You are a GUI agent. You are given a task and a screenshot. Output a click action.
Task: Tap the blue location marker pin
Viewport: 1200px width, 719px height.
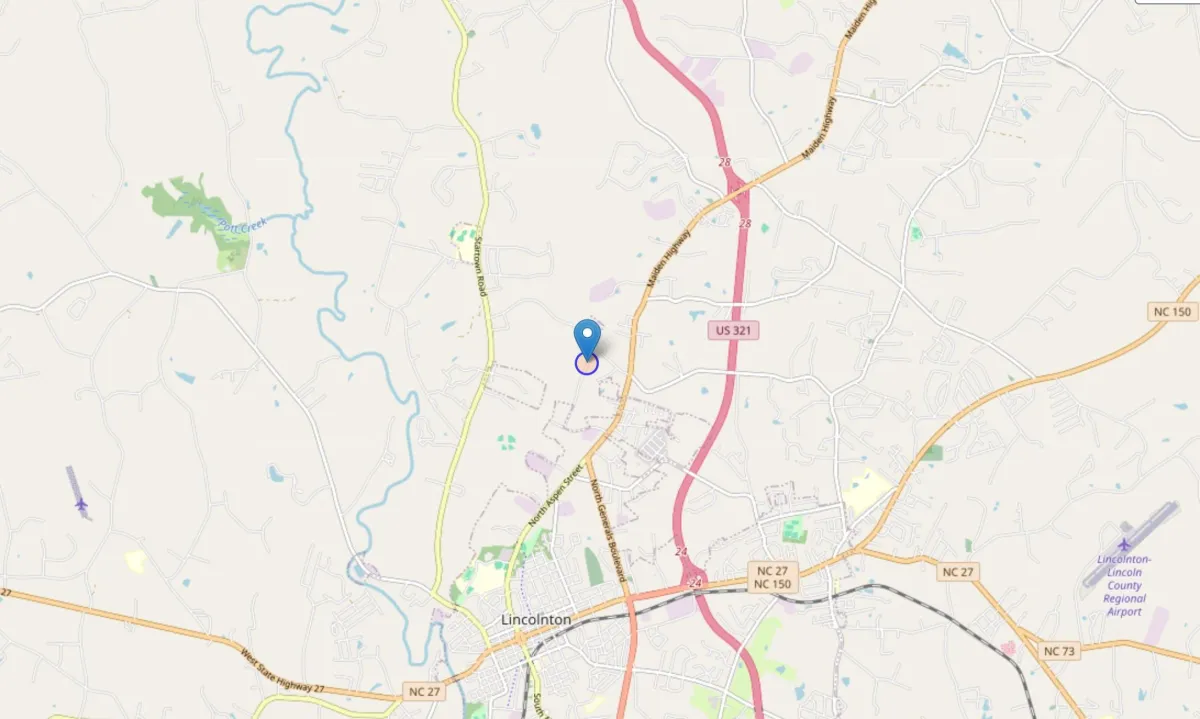tap(587, 337)
